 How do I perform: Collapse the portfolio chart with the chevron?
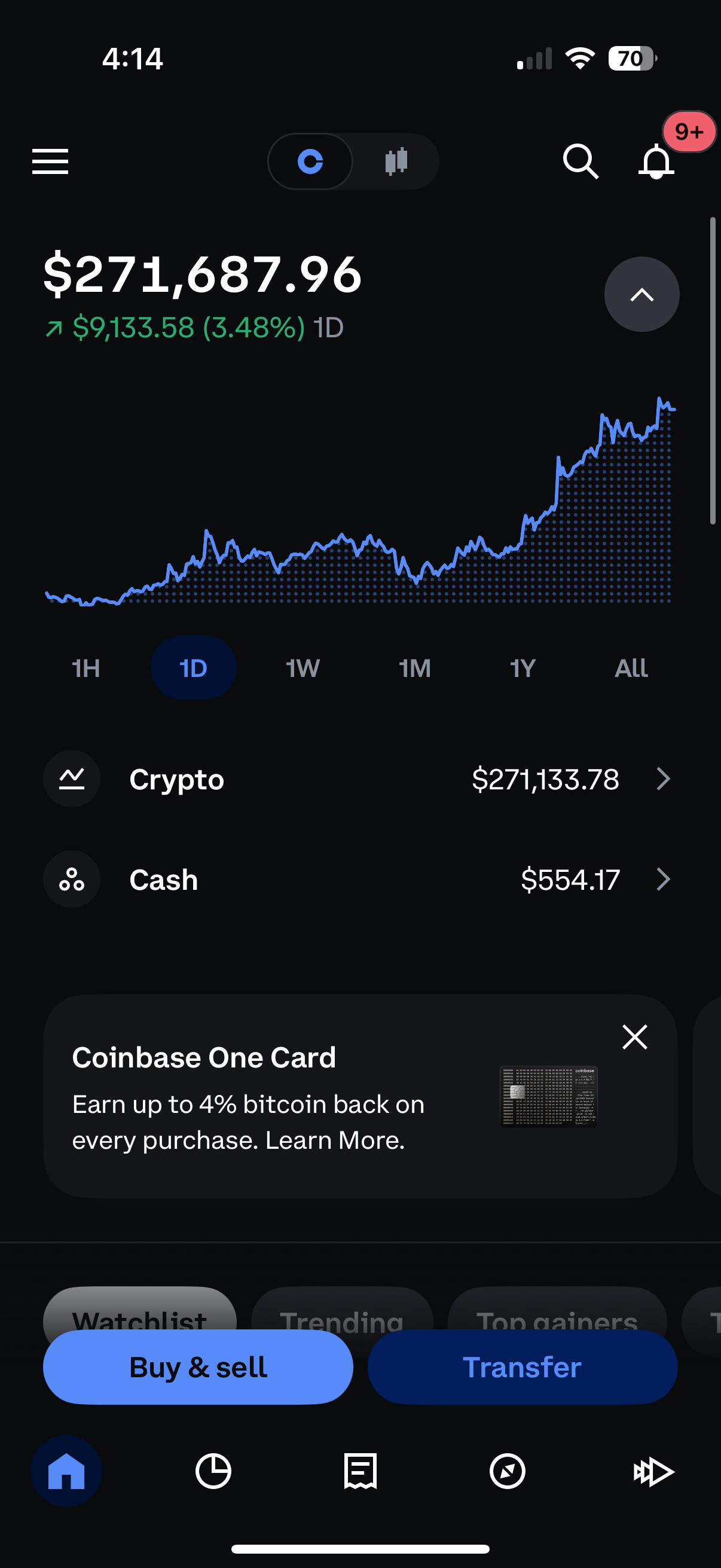click(x=641, y=295)
